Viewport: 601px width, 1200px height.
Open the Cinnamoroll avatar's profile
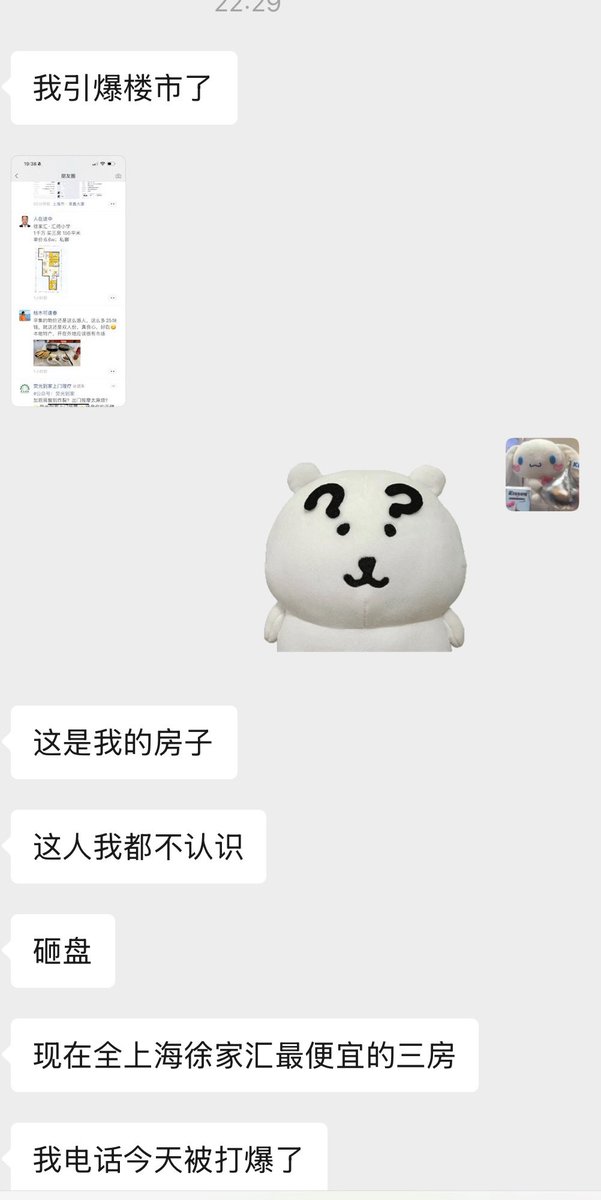[542, 474]
